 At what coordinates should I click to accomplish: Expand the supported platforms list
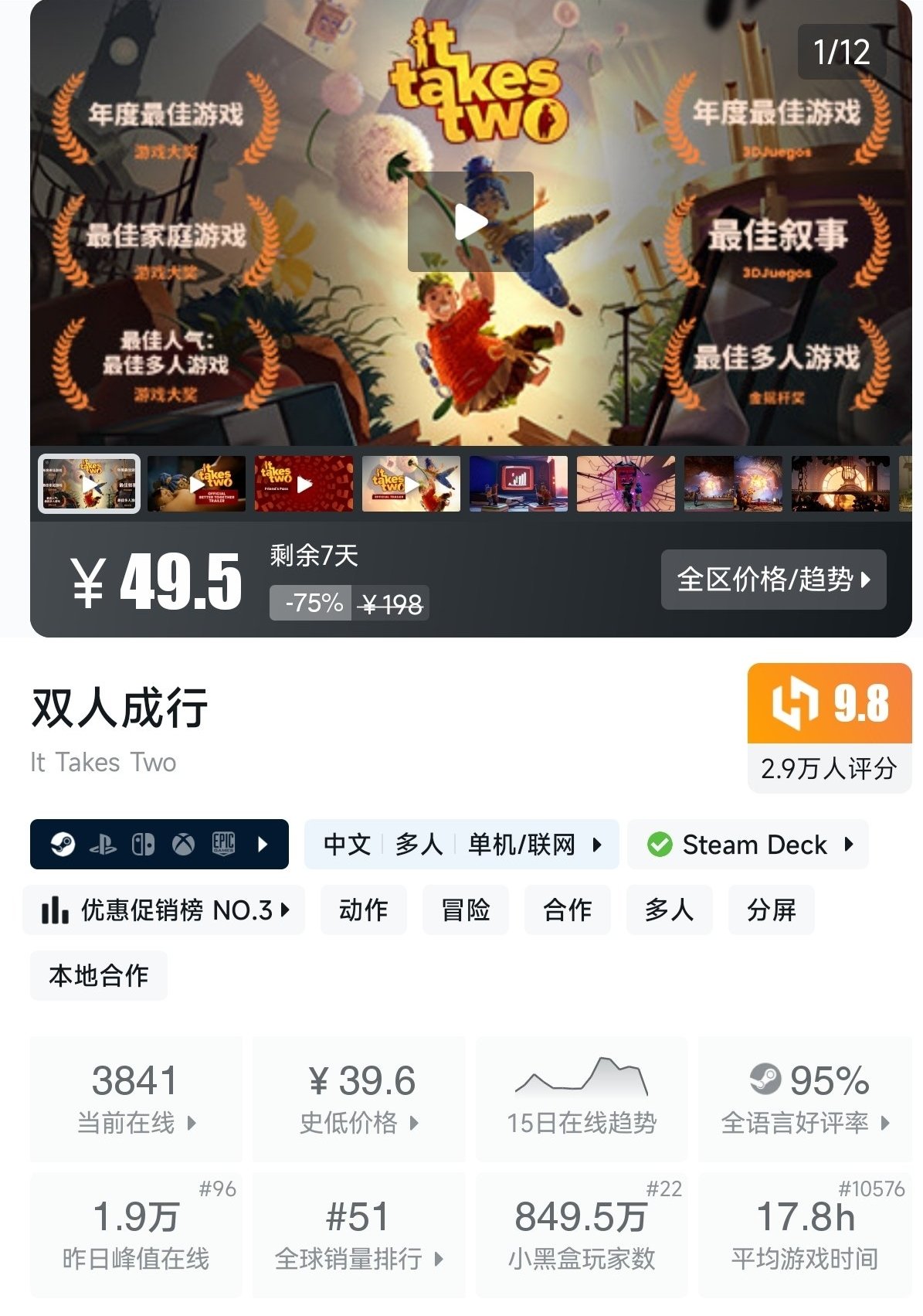pos(159,844)
